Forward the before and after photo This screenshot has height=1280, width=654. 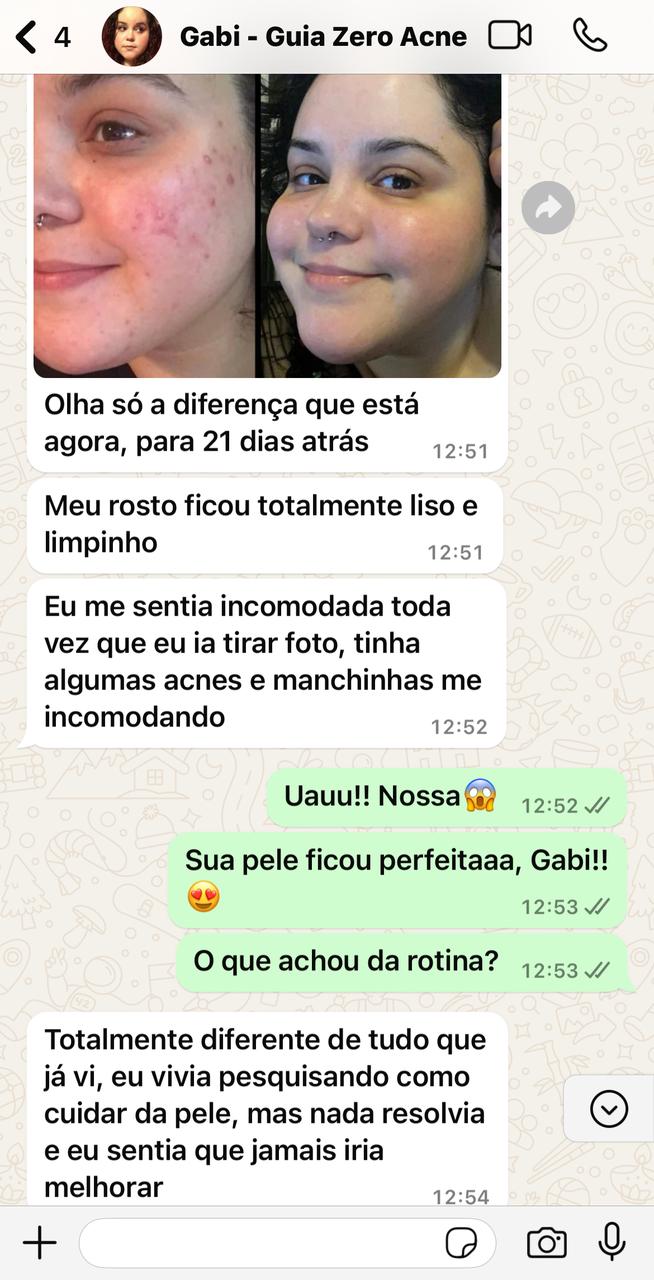point(548,208)
